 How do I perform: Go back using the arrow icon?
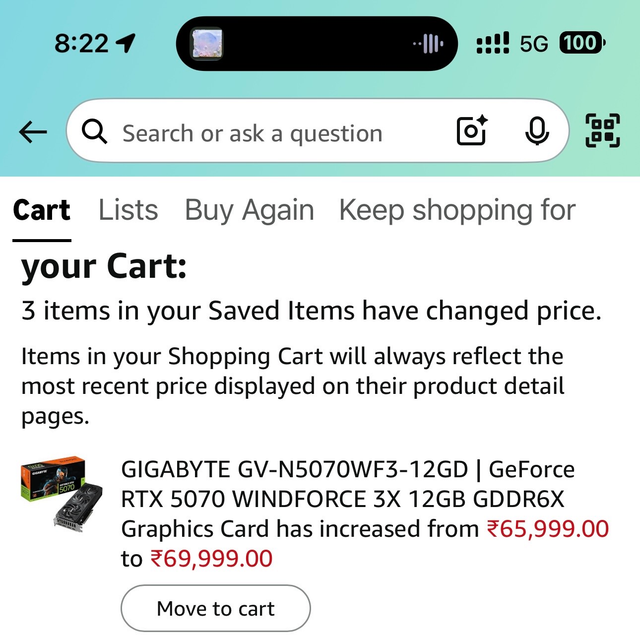[33, 132]
